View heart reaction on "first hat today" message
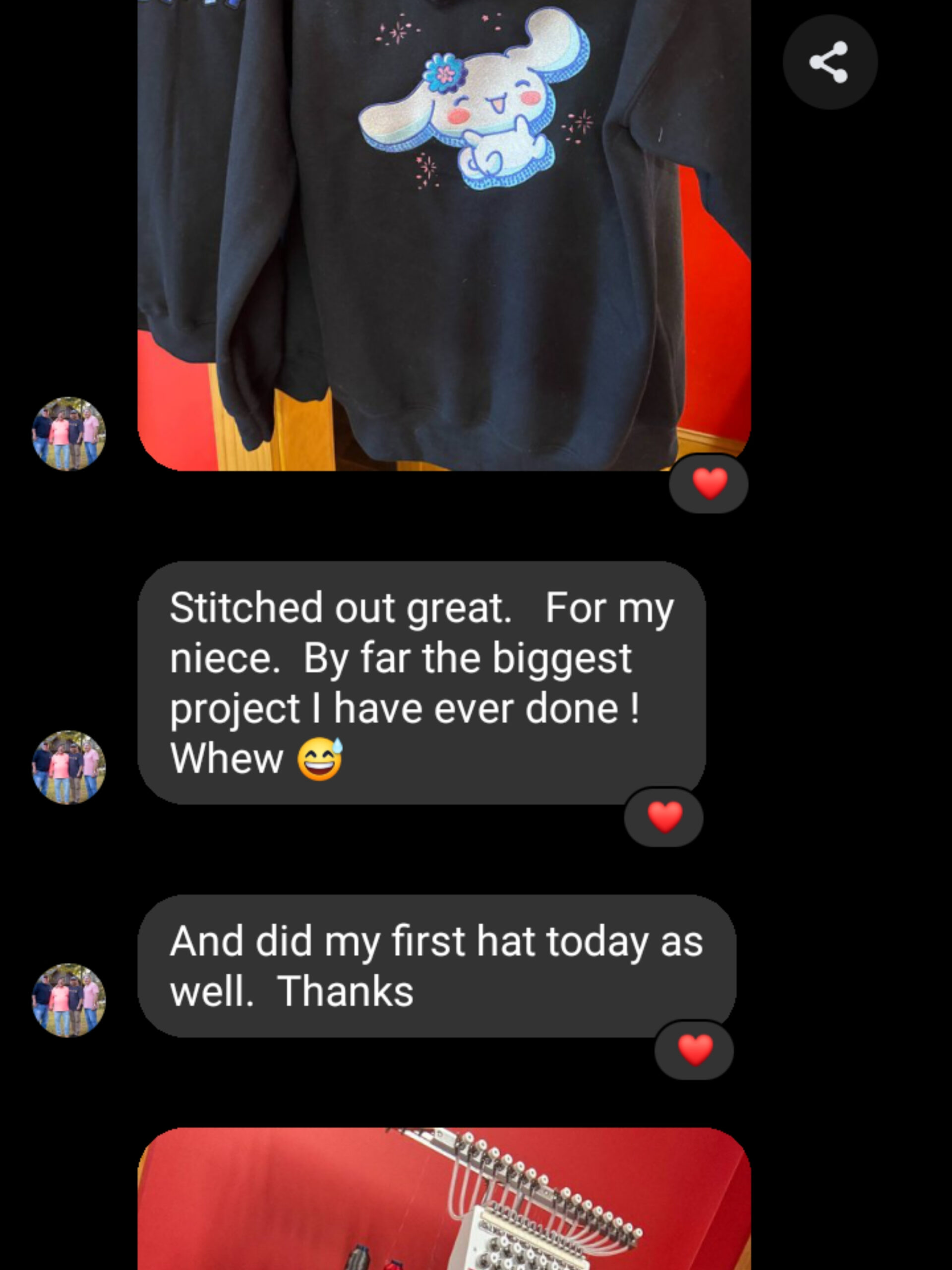Viewport: 952px width, 1270px height. pos(694,1050)
